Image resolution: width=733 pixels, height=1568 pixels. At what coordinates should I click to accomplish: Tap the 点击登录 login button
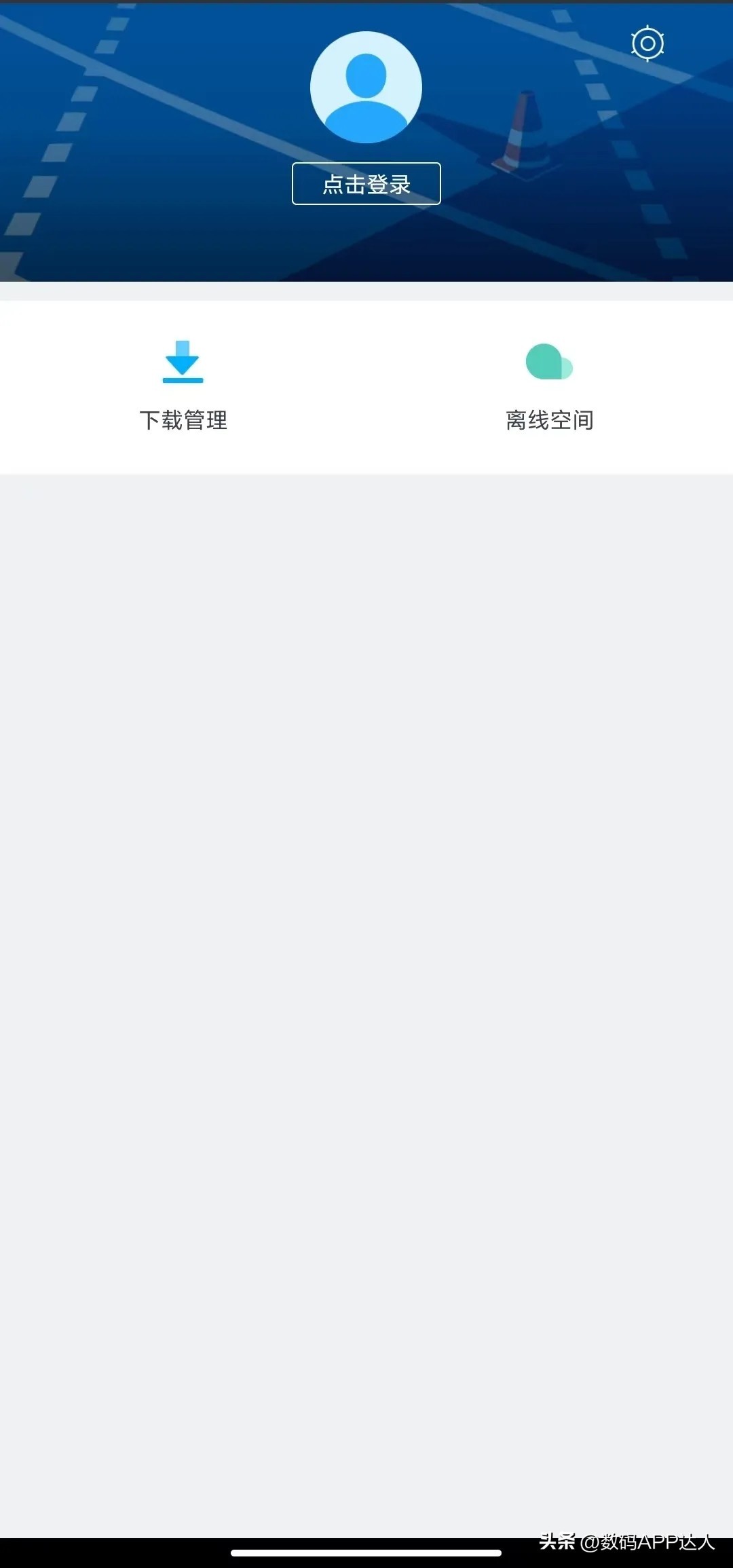(366, 183)
